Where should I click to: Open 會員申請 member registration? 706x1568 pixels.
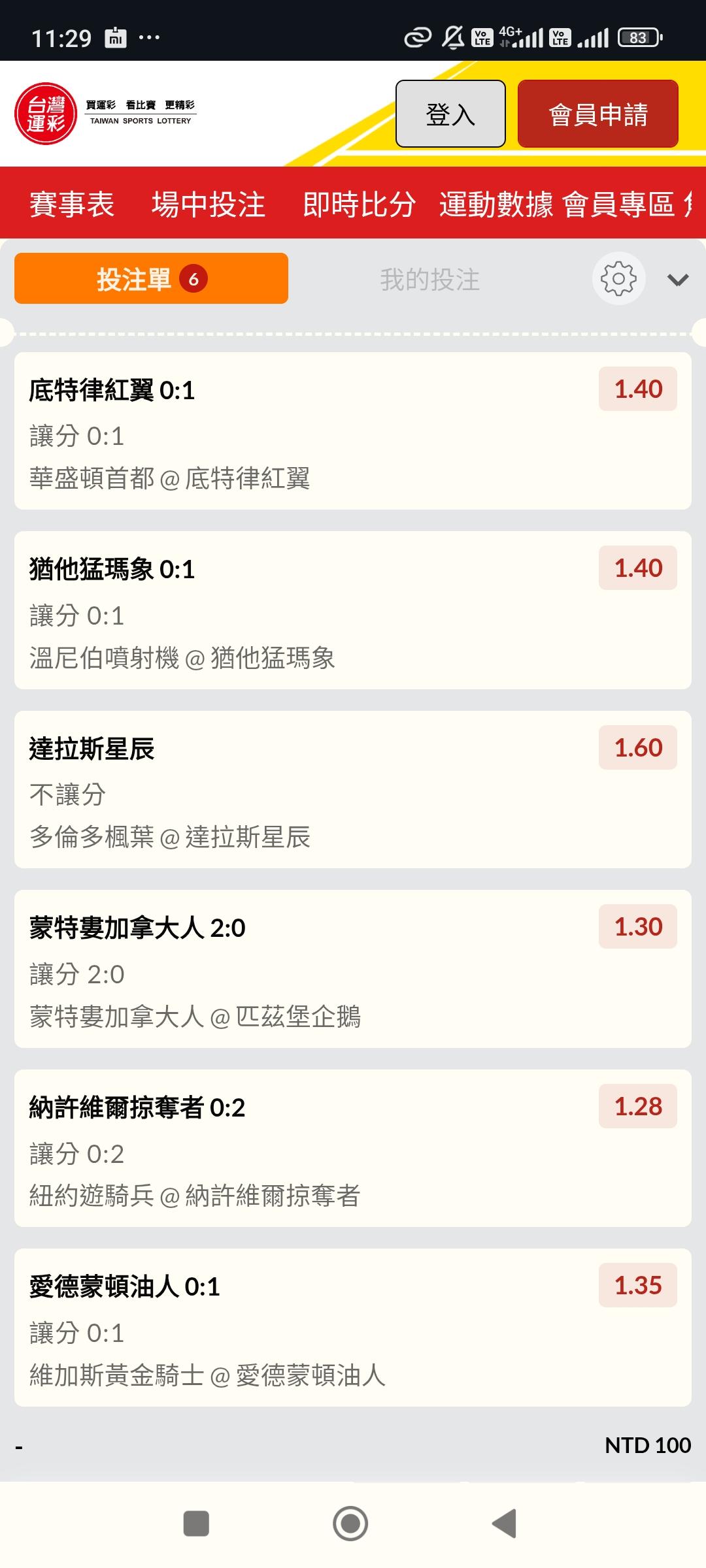[x=597, y=114]
